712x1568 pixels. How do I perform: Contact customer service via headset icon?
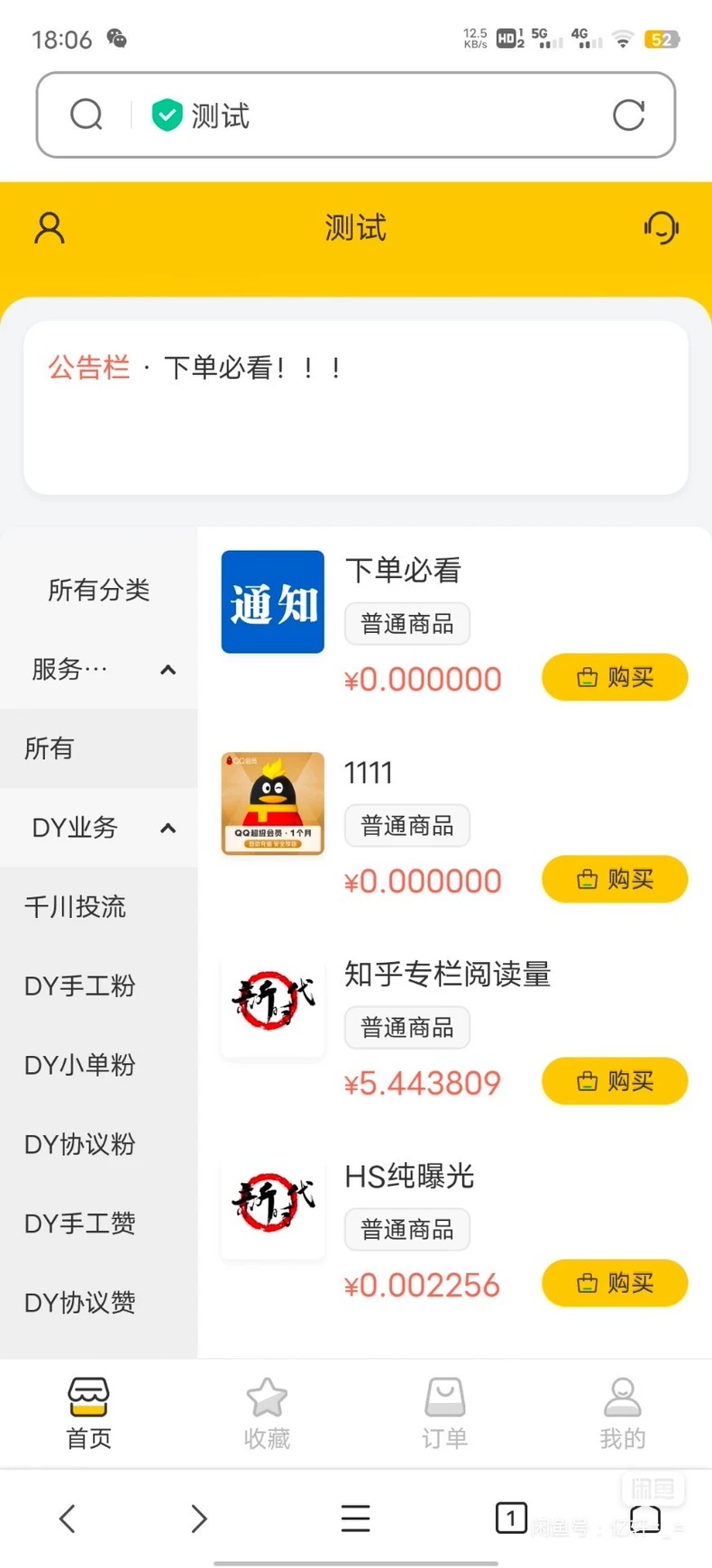[x=662, y=228]
